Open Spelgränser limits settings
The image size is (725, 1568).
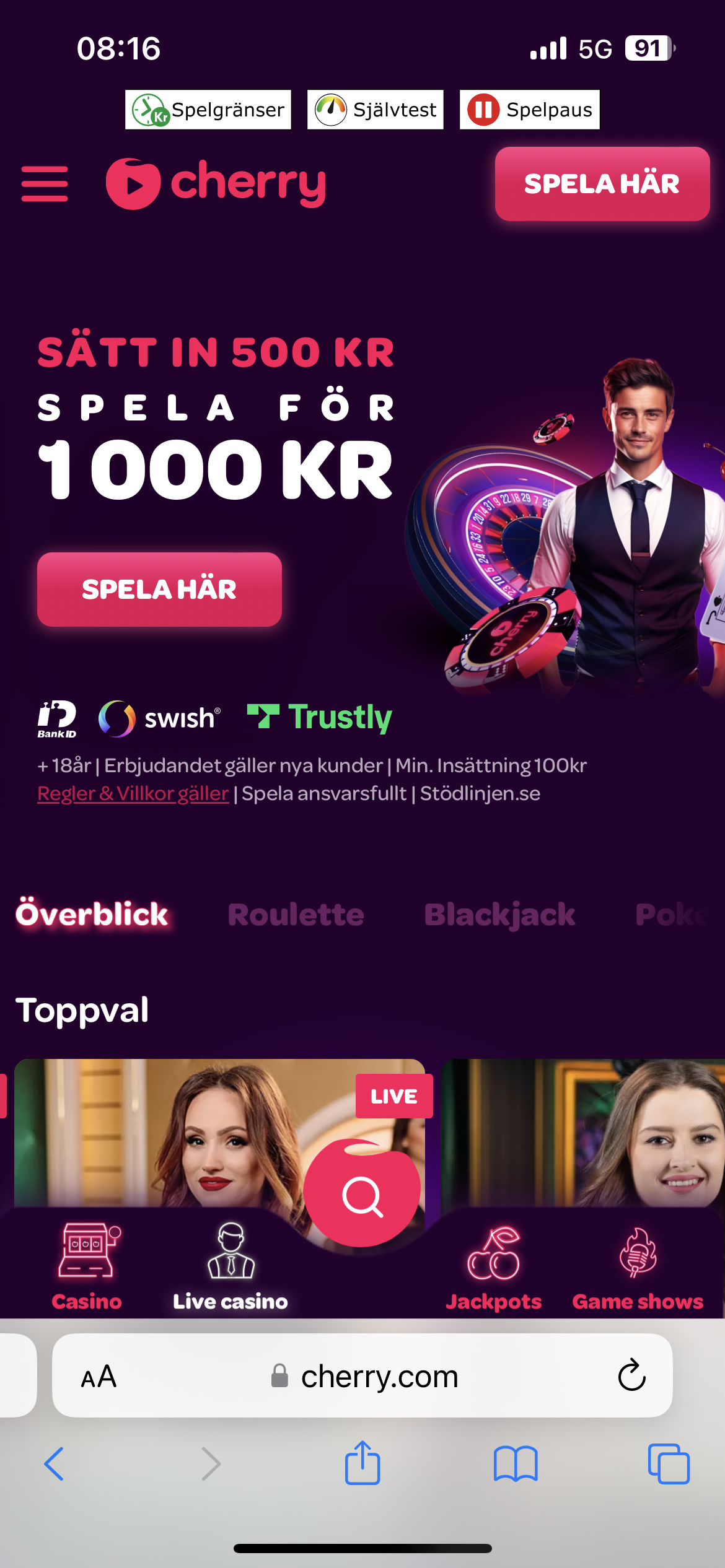(x=208, y=109)
